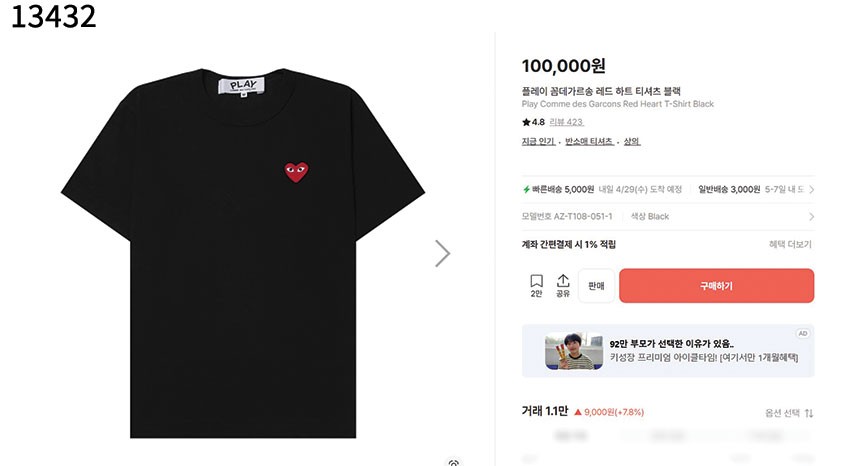This screenshot has width=860, height=466.
Task: Expand model number and color details
Action: (811, 217)
